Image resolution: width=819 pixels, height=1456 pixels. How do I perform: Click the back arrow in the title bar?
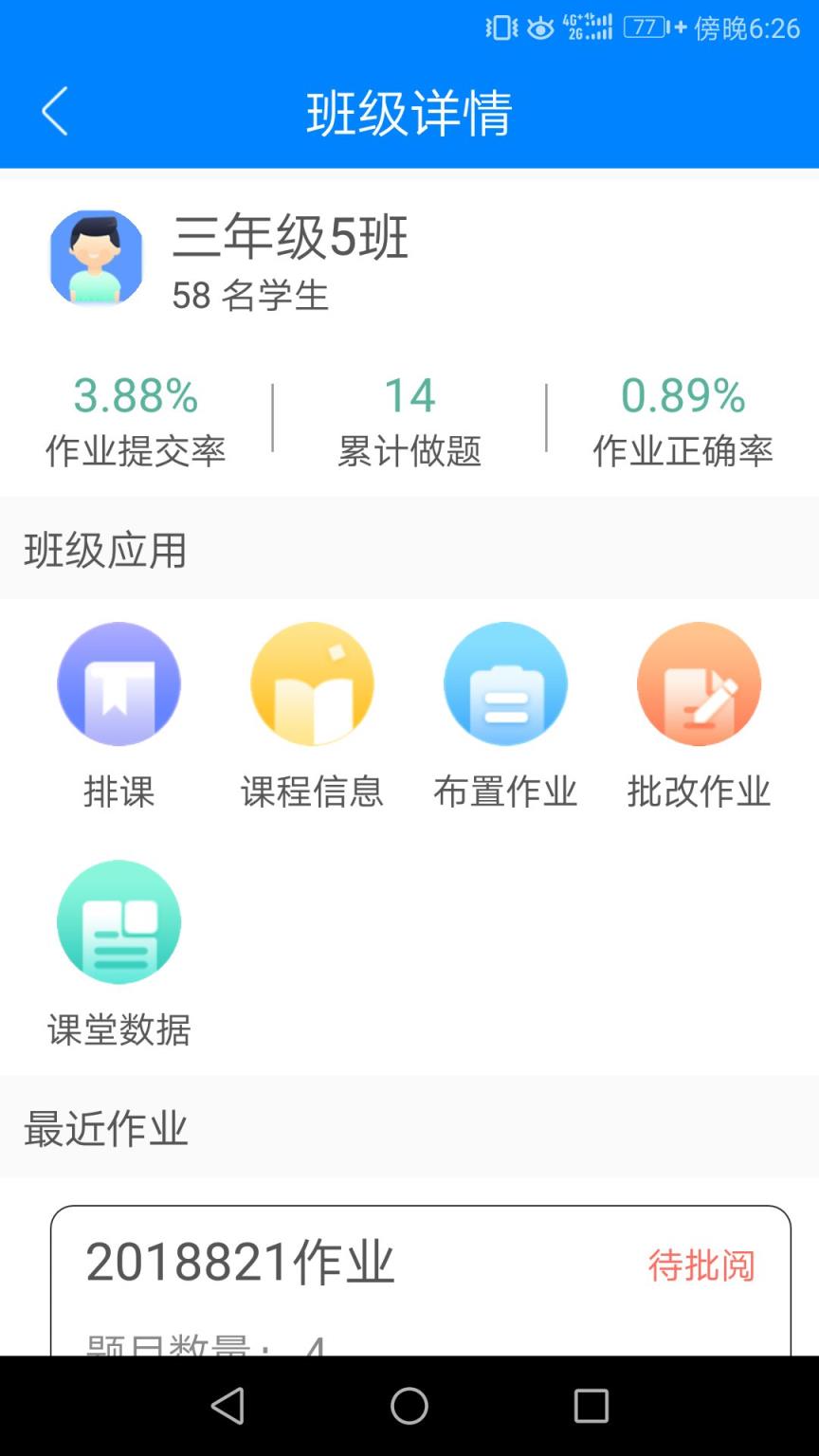pos(54,111)
